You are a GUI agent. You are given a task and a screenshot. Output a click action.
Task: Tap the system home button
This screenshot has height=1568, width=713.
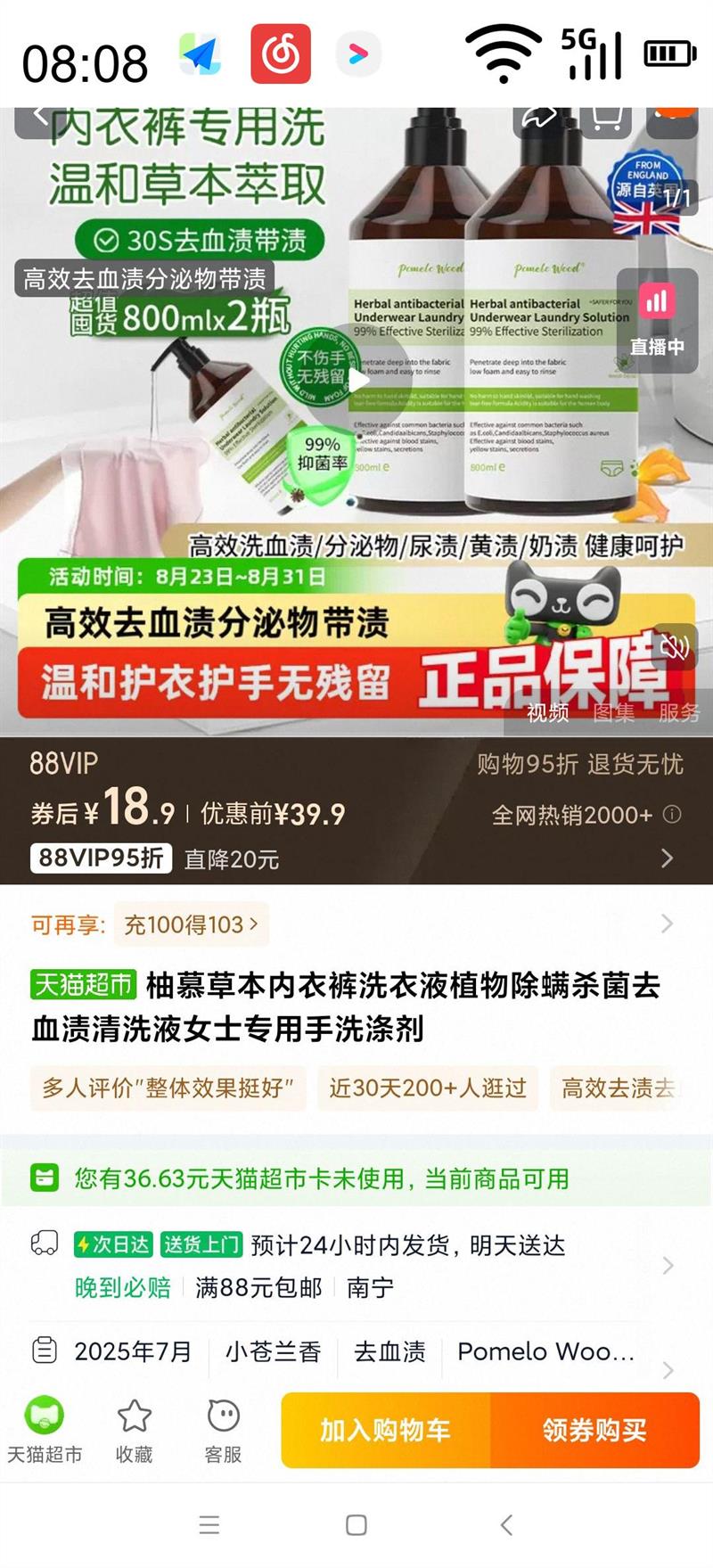[x=356, y=1524]
